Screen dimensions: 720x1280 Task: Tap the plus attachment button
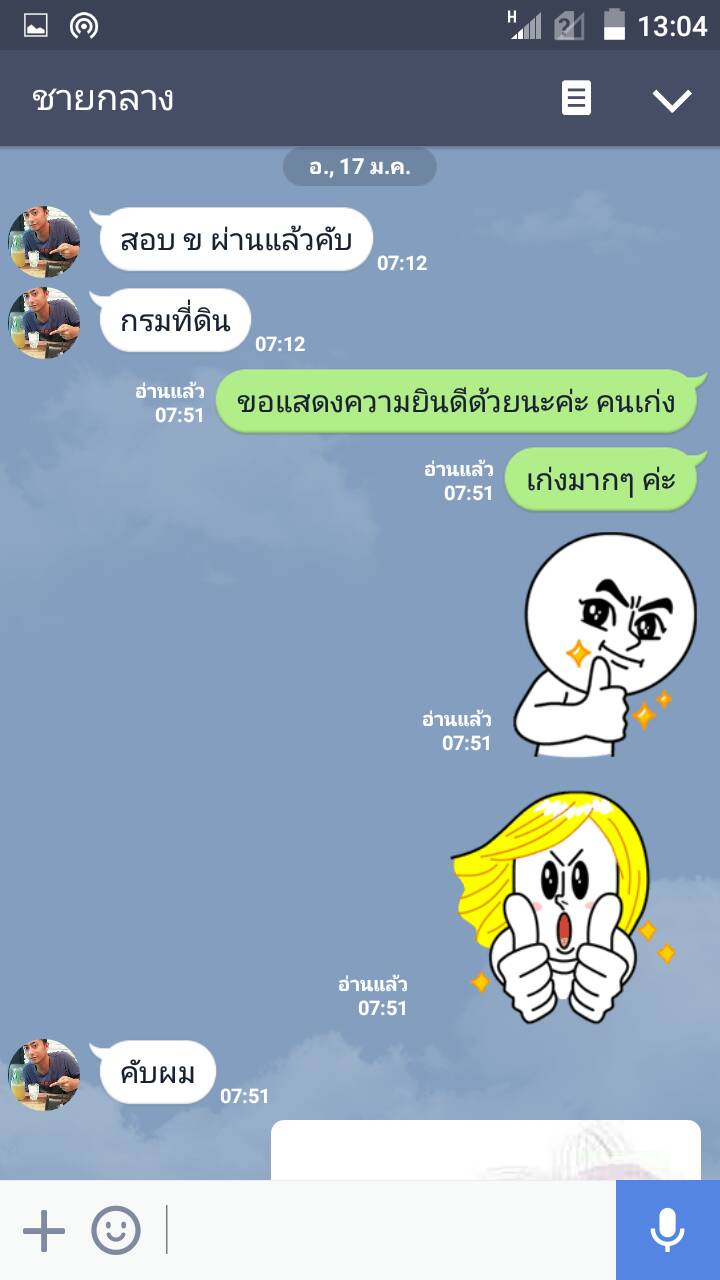(44, 1230)
